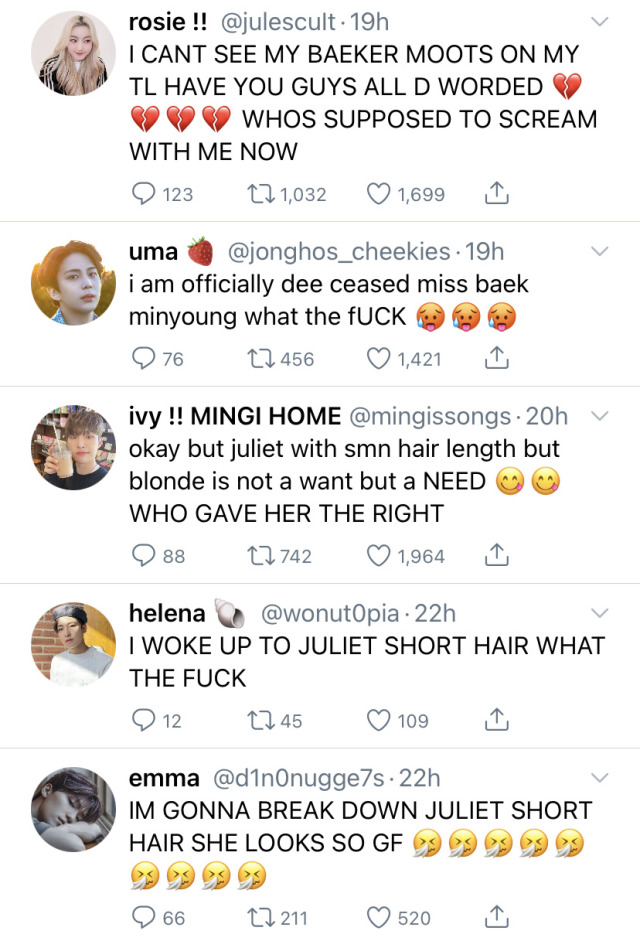Reply to rosie's tweet
Image resolution: width=640 pixels, height=941 pixels.
click(x=145, y=194)
